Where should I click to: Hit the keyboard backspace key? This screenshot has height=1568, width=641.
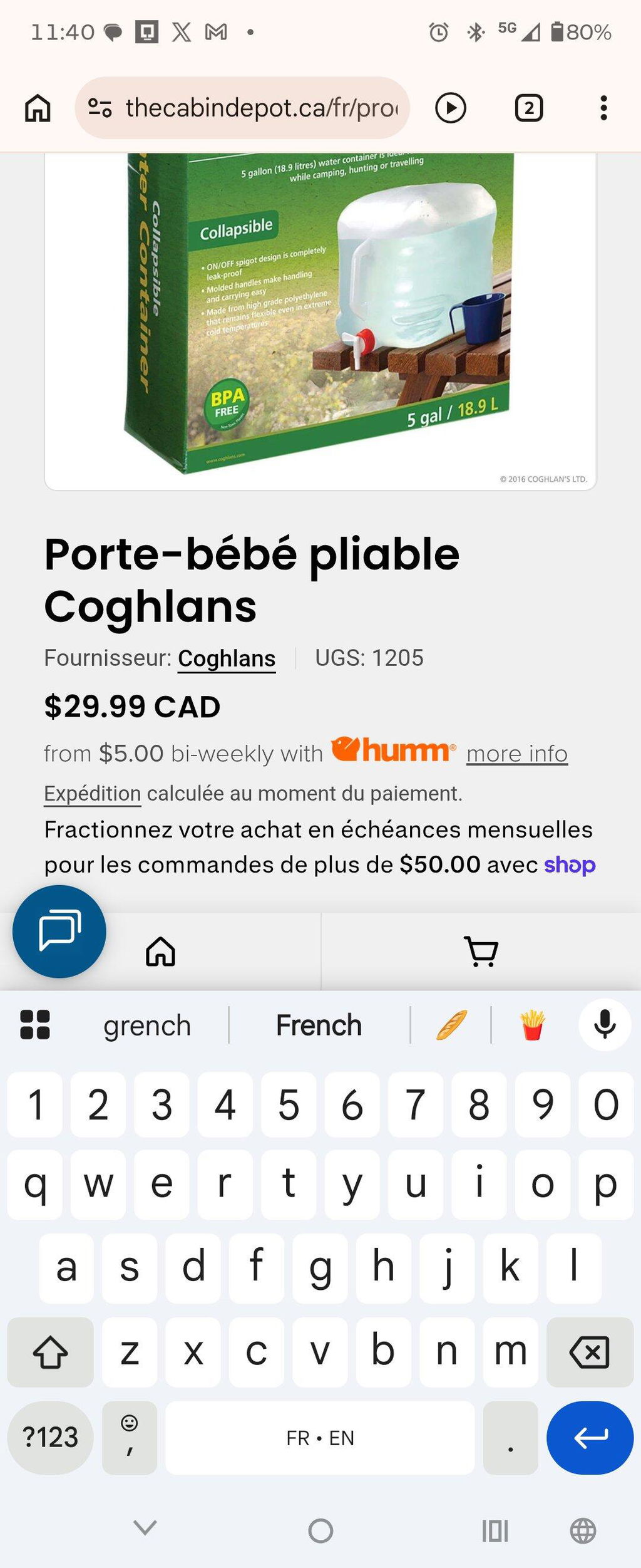(590, 1352)
